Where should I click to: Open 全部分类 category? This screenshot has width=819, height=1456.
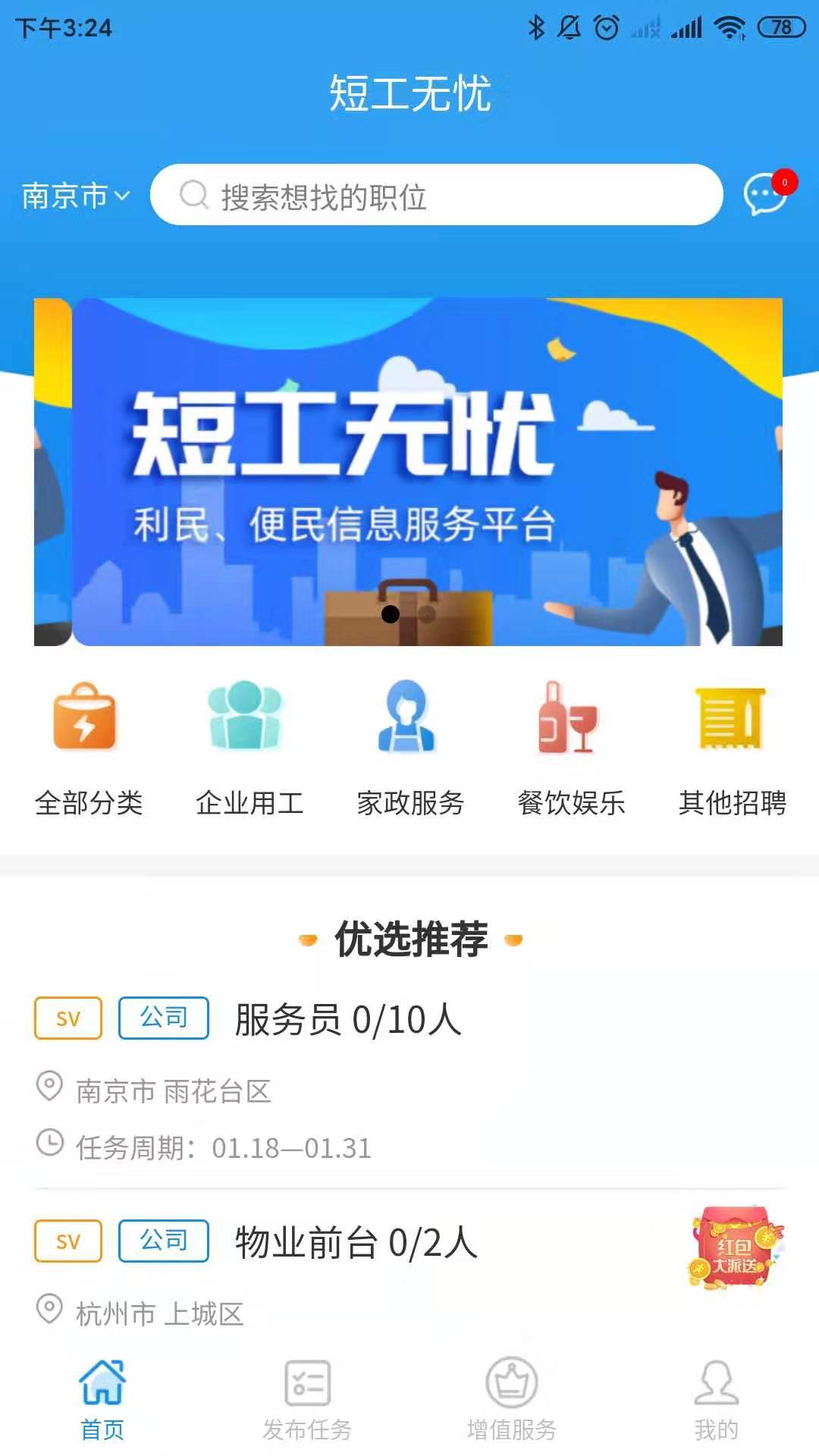(88, 748)
